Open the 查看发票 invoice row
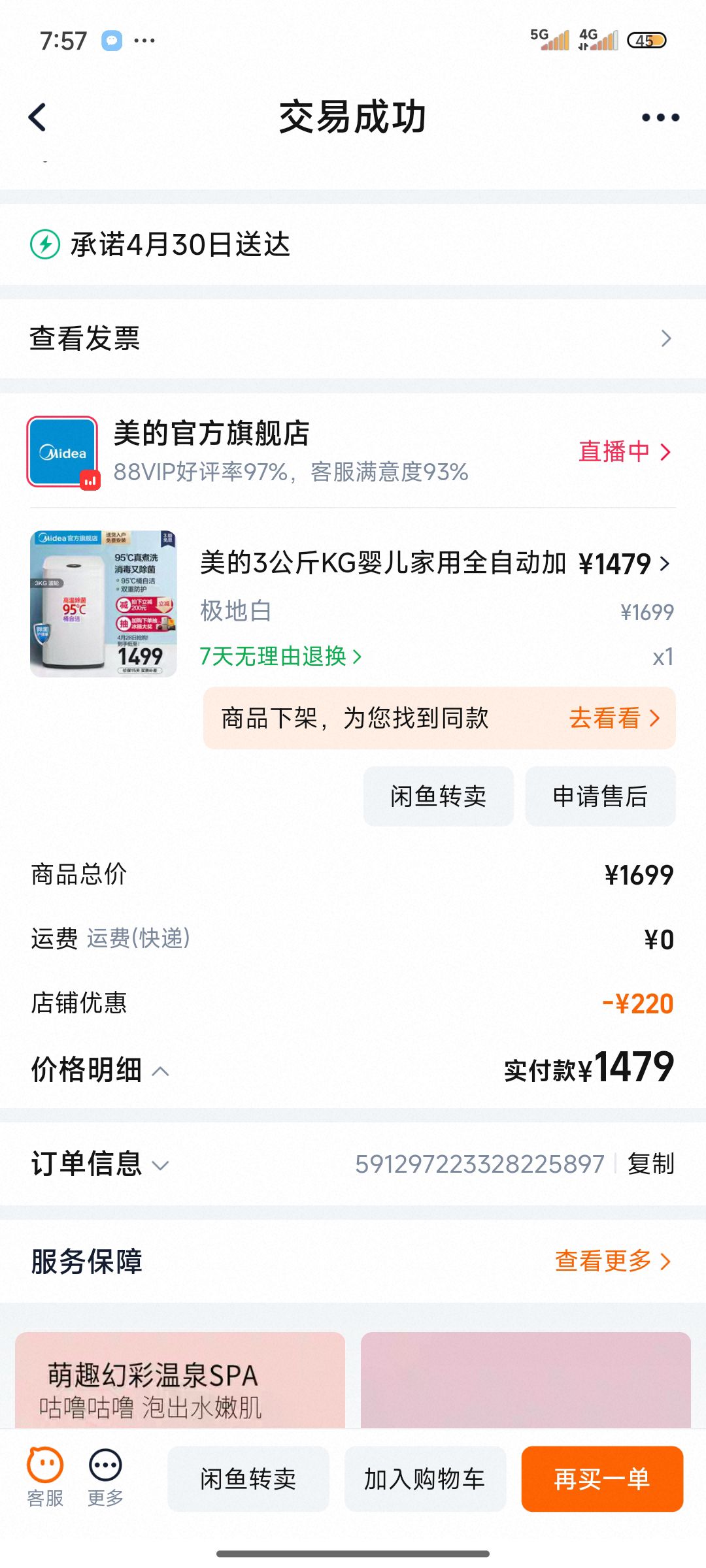This screenshot has width=706, height=1568. click(x=353, y=338)
